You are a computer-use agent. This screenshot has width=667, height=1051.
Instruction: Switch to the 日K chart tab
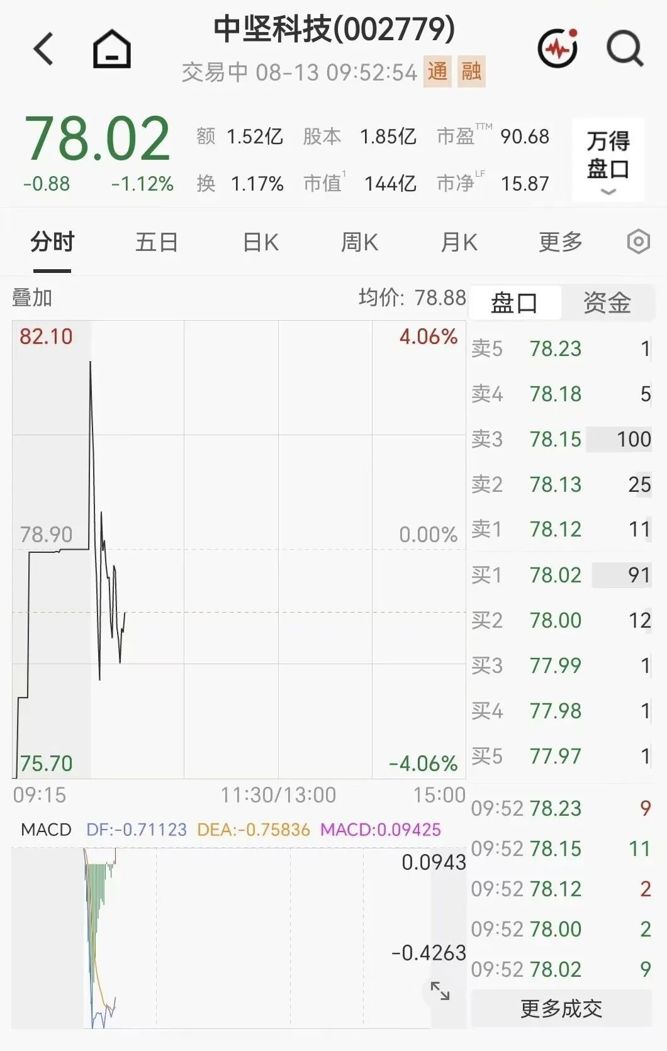point(260,241)
